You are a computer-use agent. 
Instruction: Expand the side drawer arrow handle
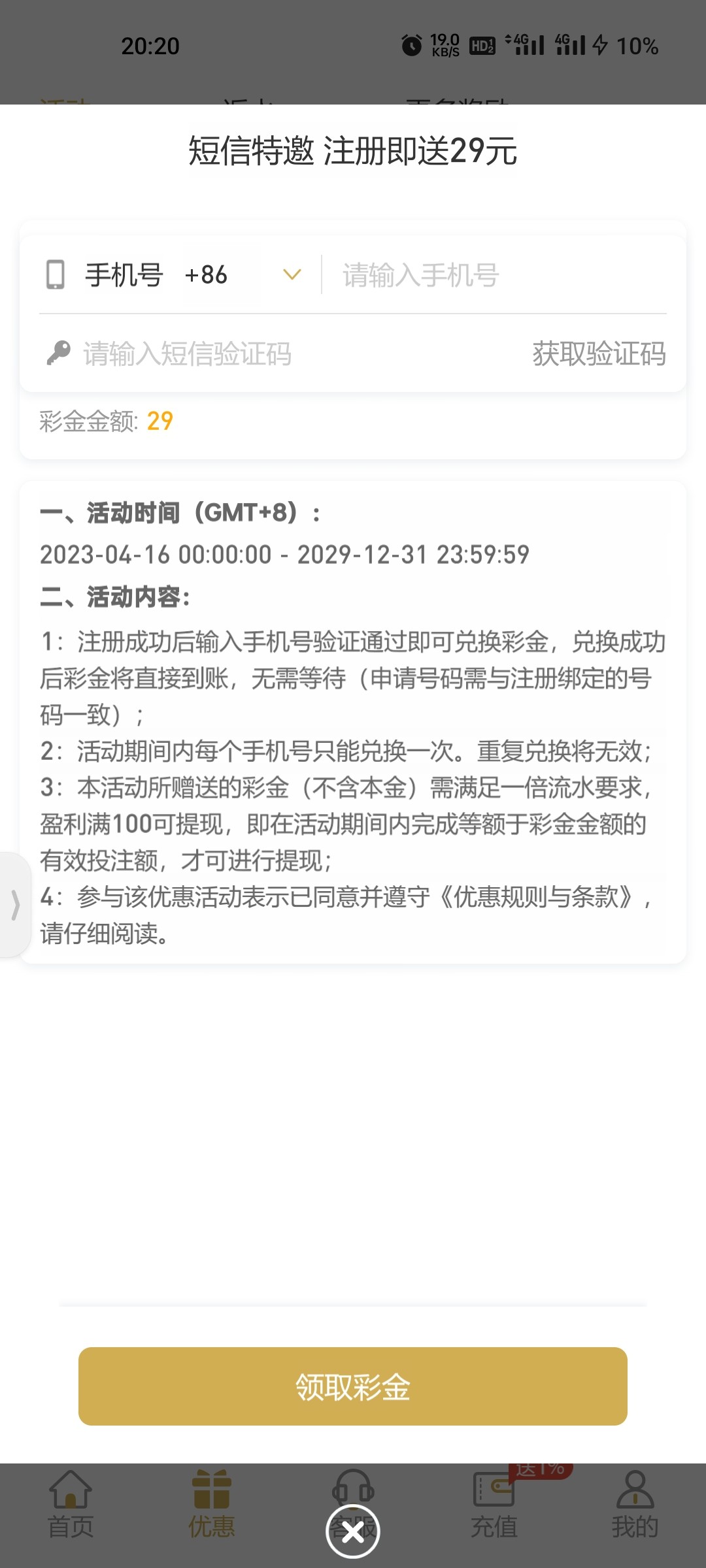15,905
